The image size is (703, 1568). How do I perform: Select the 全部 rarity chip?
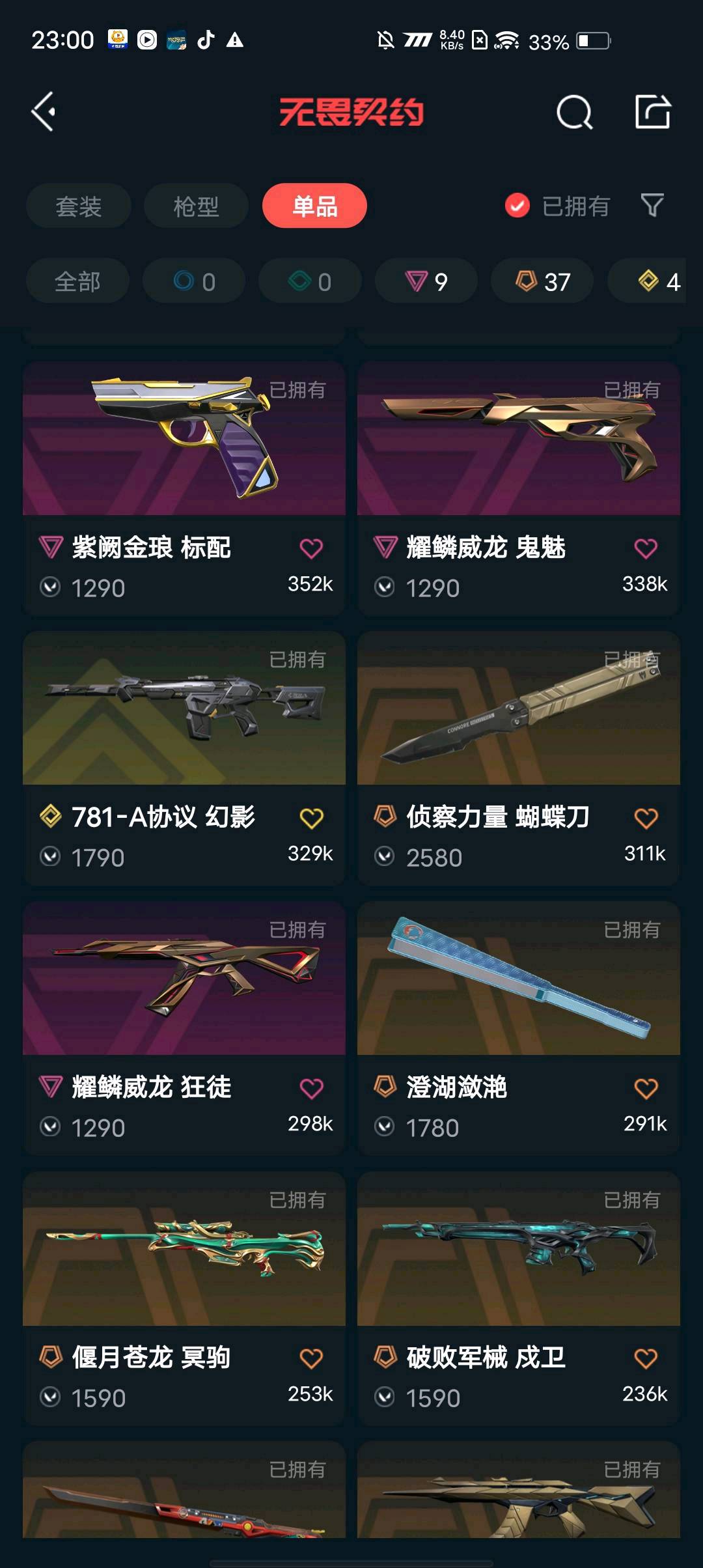click(77, 281)
